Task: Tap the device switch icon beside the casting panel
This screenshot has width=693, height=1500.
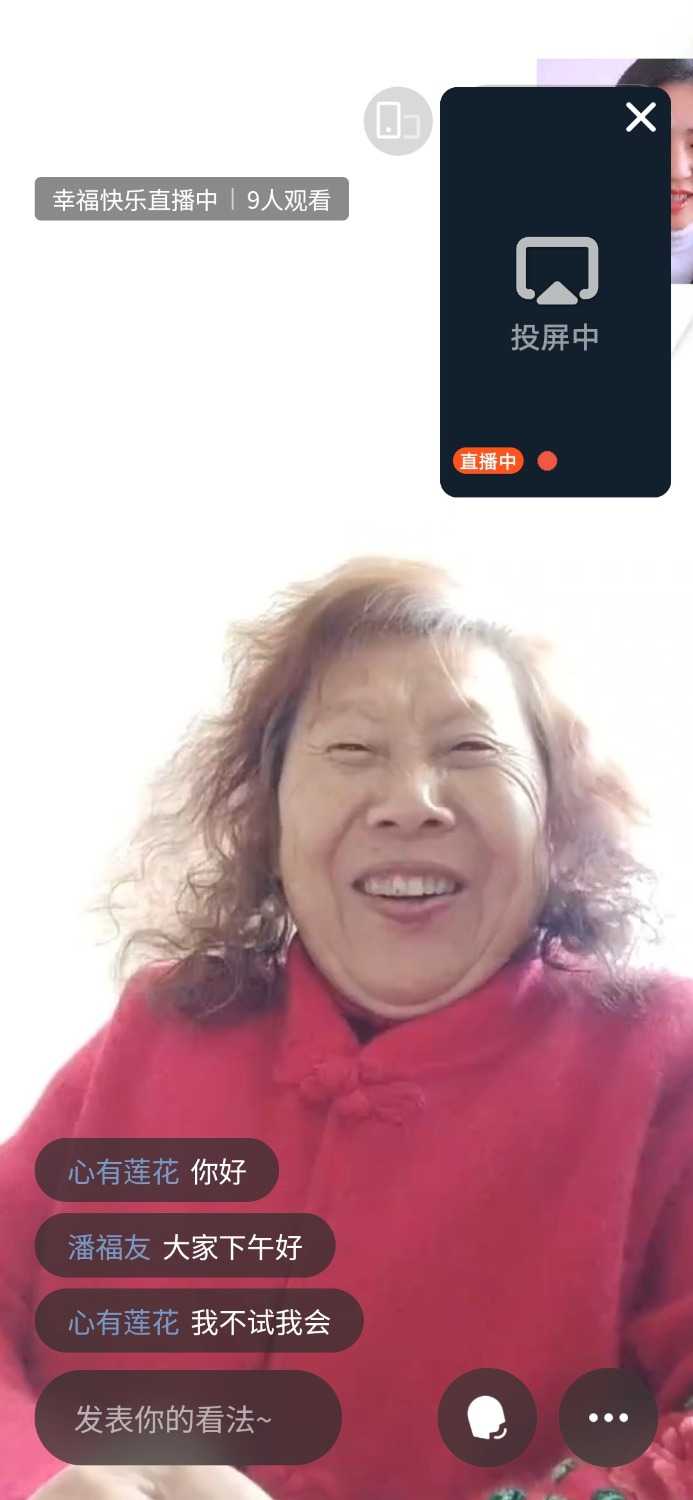Action: coord(398,121)
